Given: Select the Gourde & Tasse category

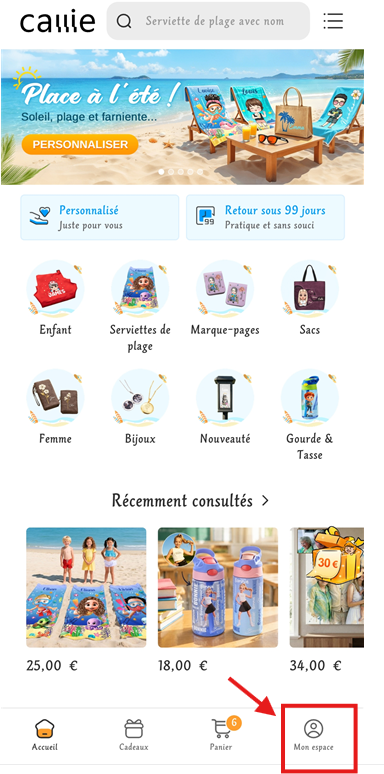Looking at the screenshot, I should click(x=310, y=416).
